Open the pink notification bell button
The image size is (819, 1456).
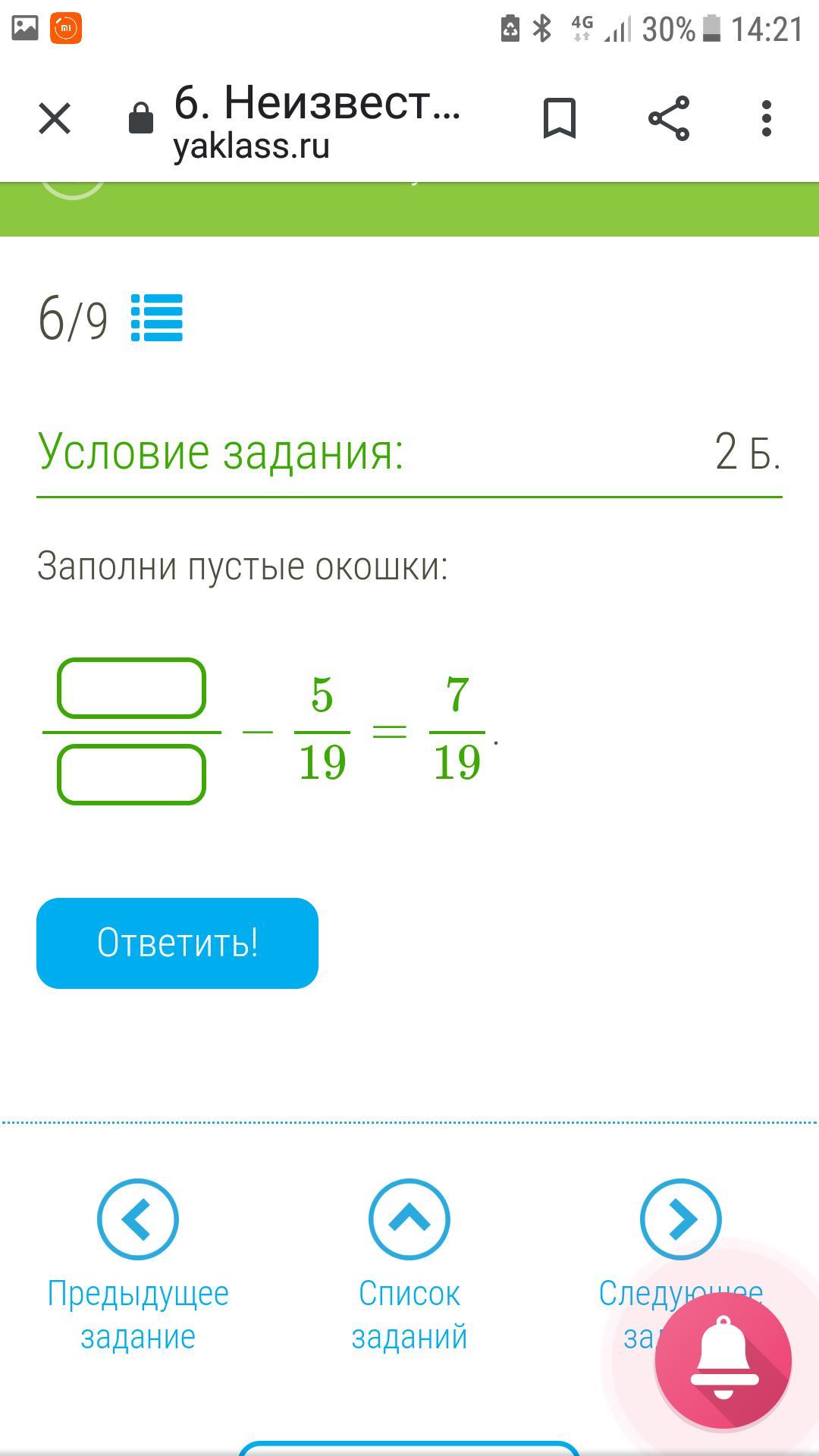click(x=723, y=1360)
